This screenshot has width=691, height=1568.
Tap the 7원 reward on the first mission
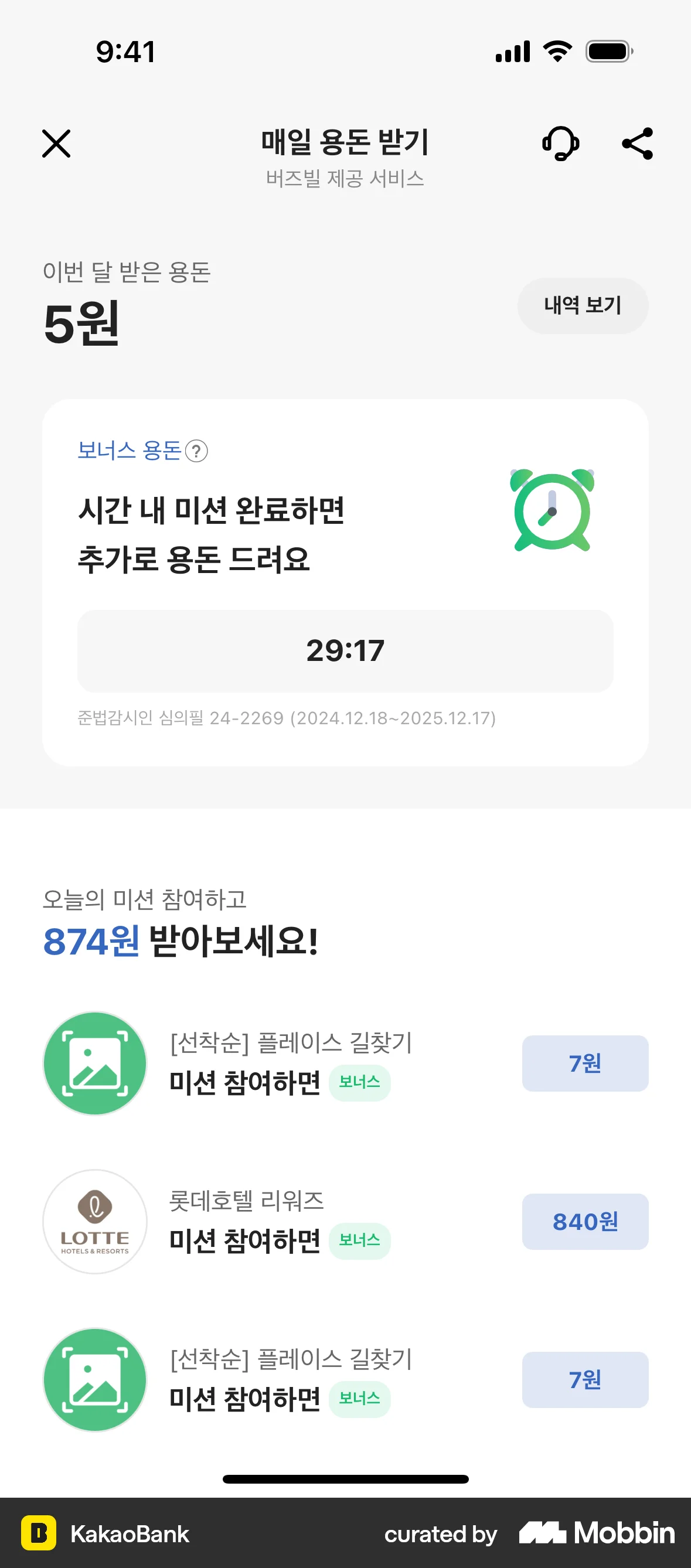tap(585, 1063)
